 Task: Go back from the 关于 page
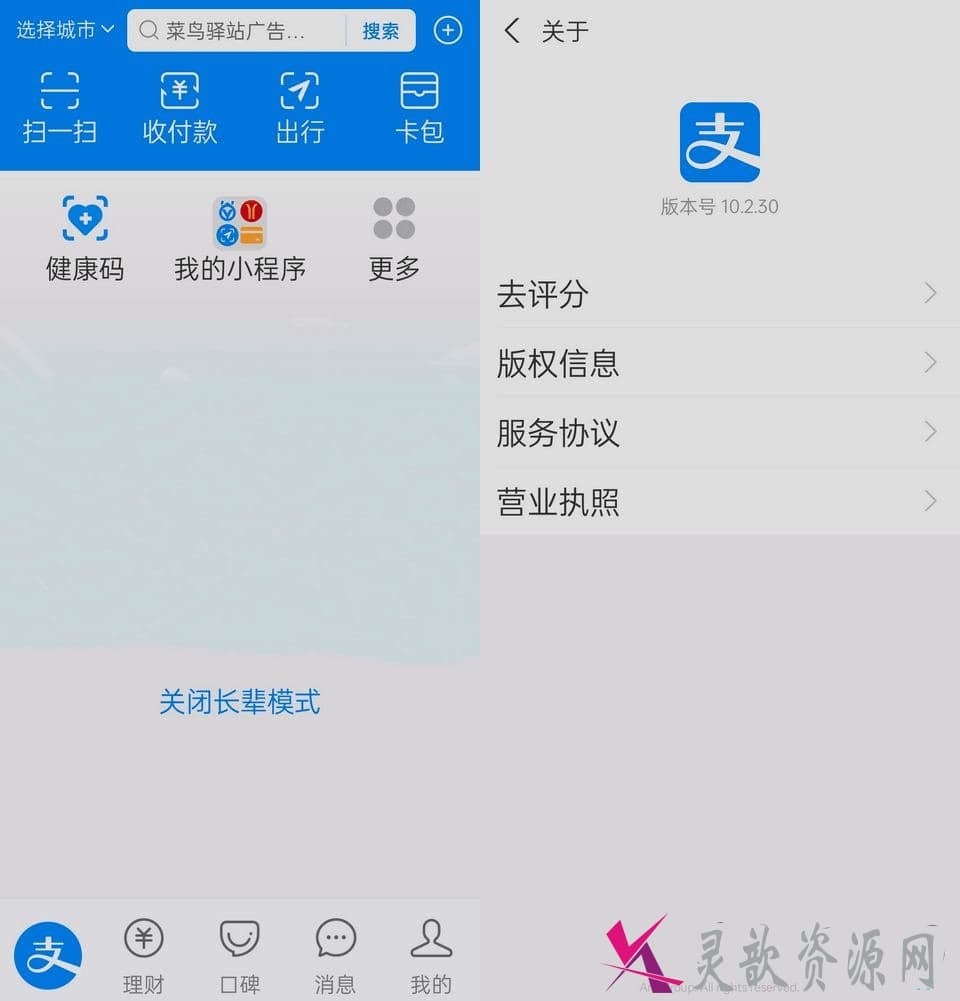pyautogui.click(x=512, y=31)
